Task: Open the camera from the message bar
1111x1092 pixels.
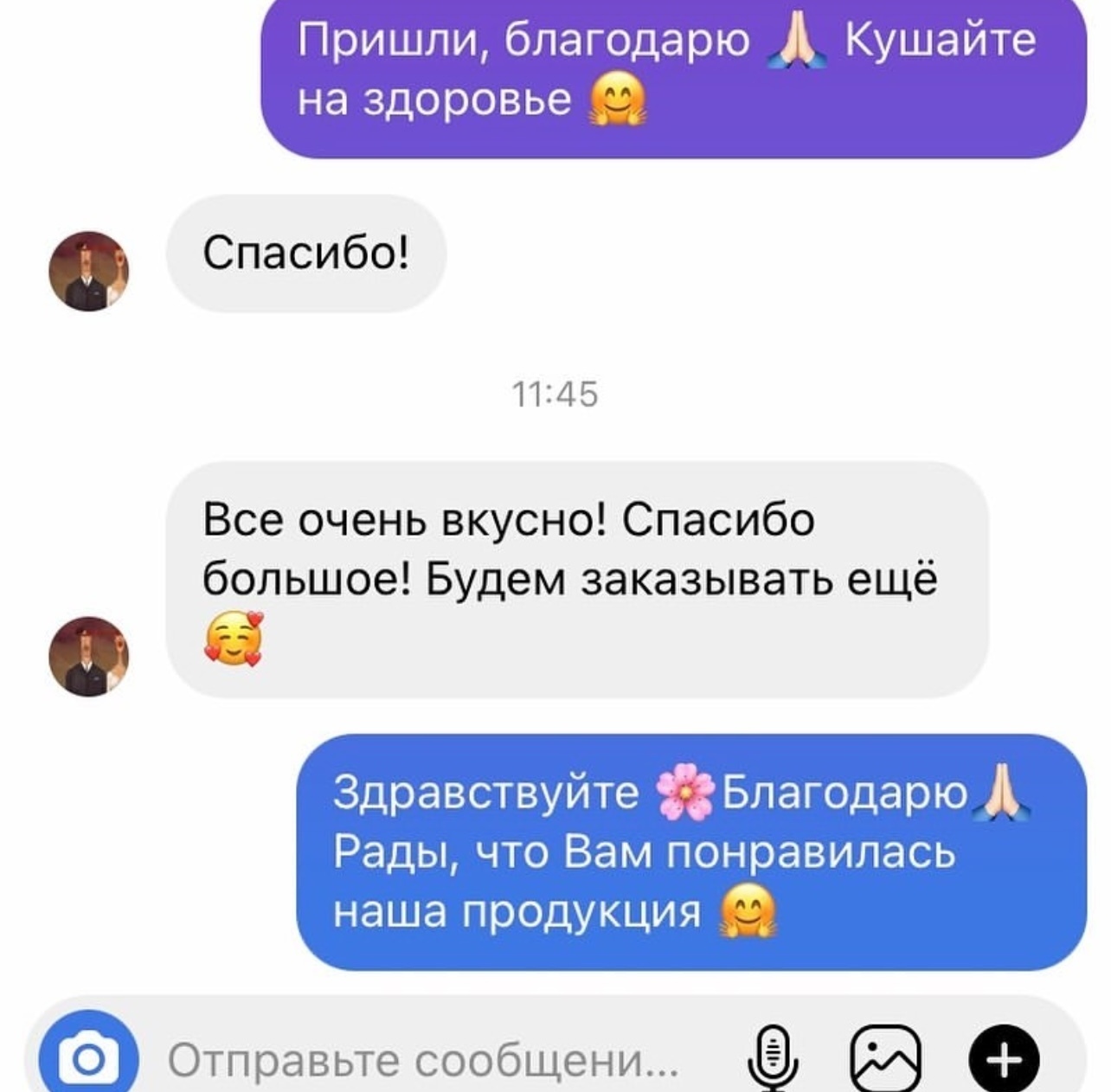Action: pos(88,1057)
